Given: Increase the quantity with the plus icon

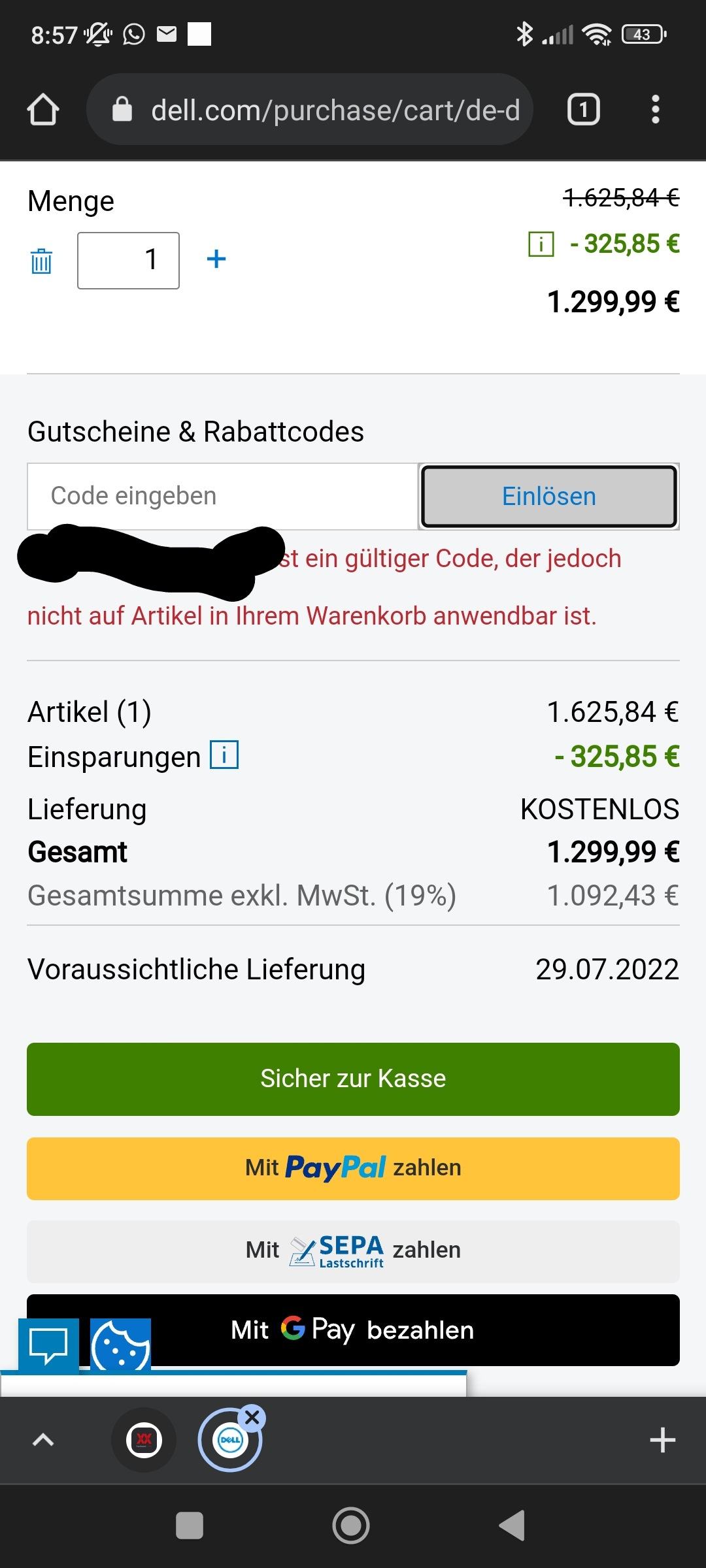Looking at the screenshot, I should pyautogui.click(x=216, y=259).
